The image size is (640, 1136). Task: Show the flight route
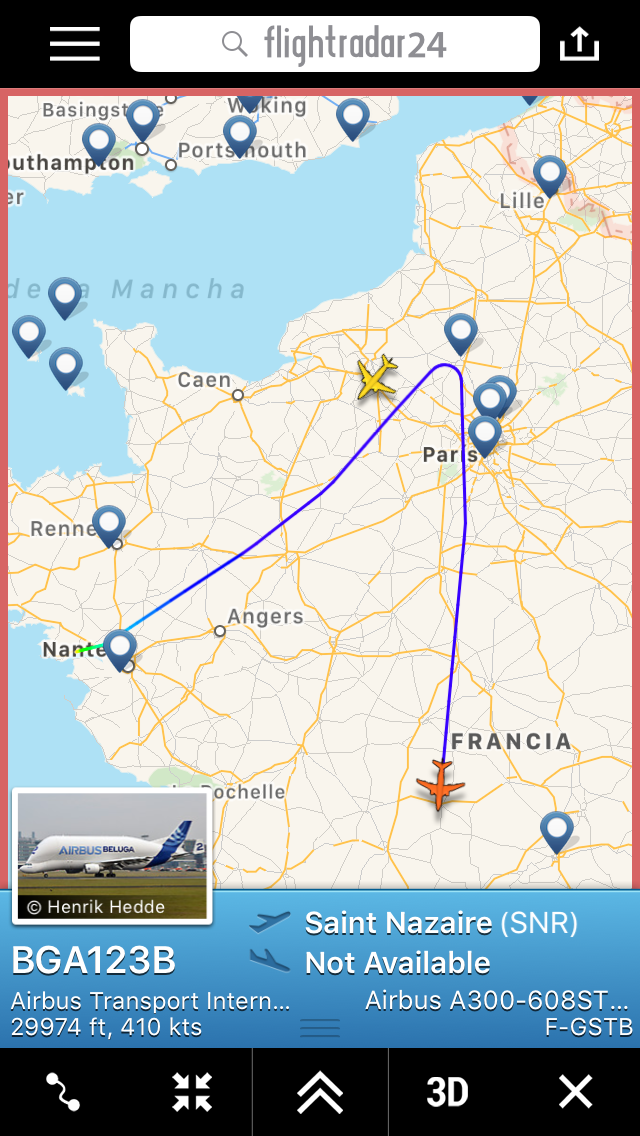click(63, 1092)
